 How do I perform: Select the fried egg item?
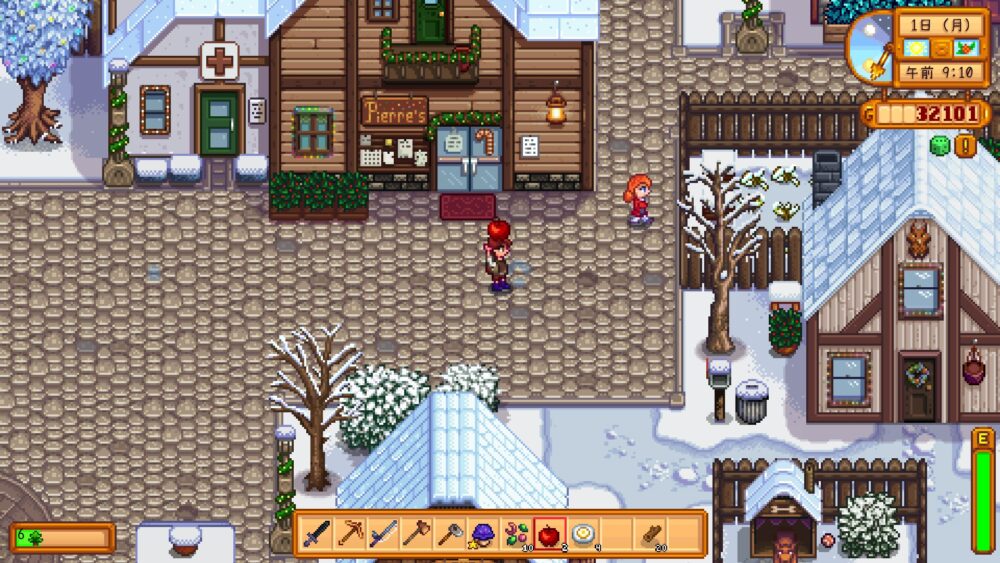(x=582, y=535)
